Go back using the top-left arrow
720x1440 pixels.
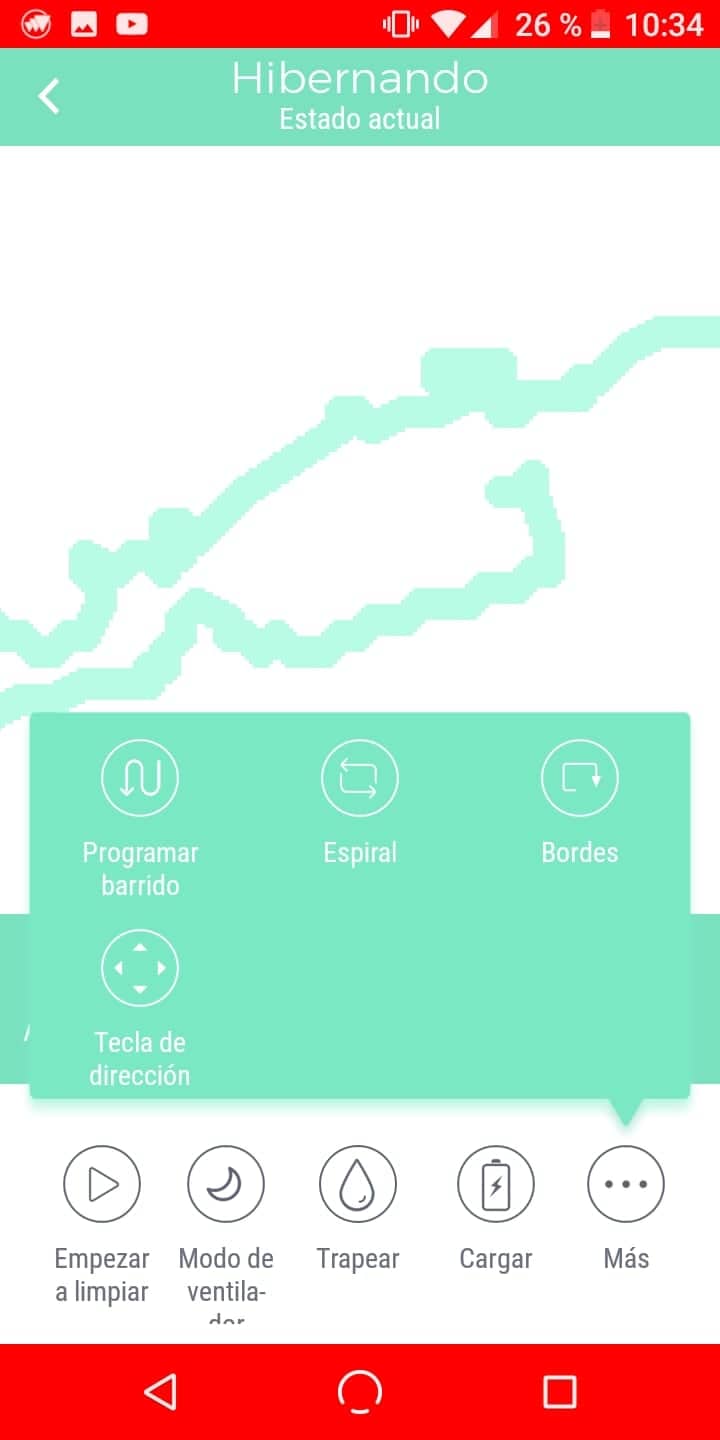coord(48,97)
